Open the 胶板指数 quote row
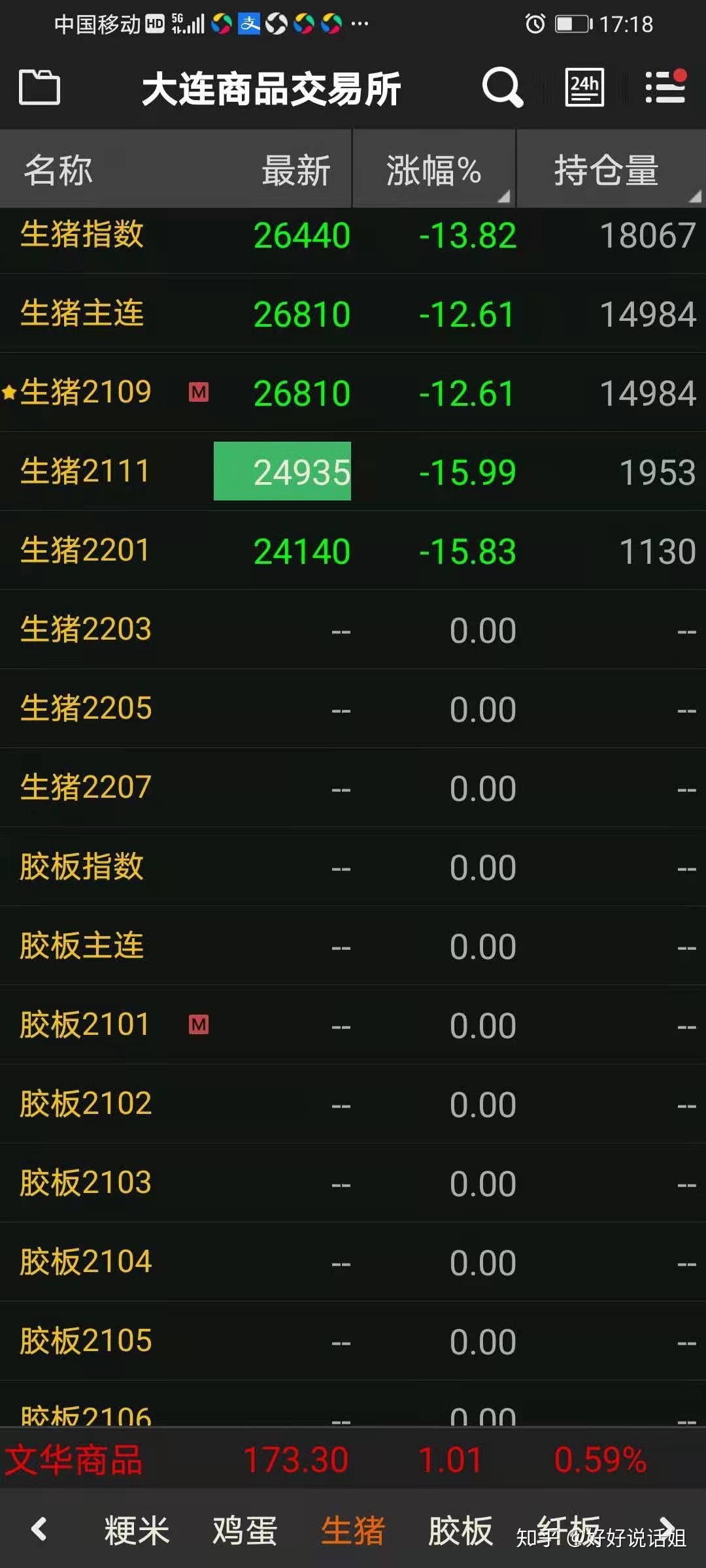The width and height of the screenshot is (706, 1568). (353, 868)
